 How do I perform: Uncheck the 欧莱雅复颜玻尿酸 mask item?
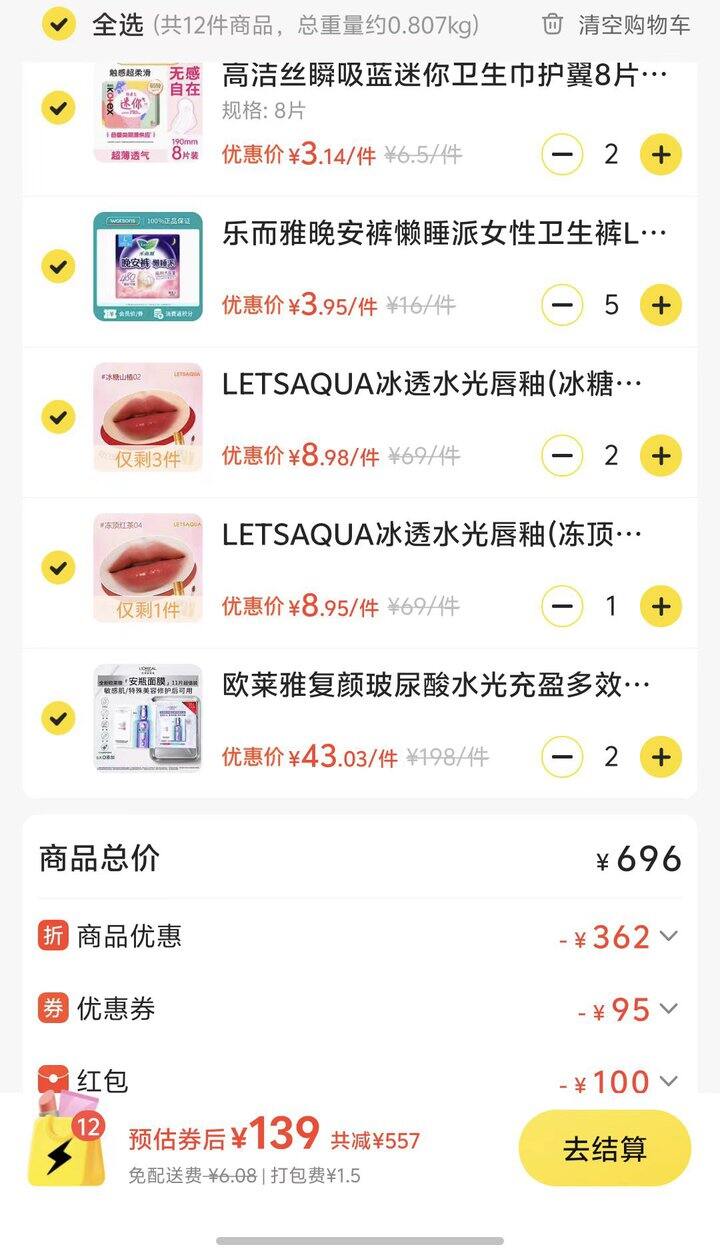[x=59, y=718]
